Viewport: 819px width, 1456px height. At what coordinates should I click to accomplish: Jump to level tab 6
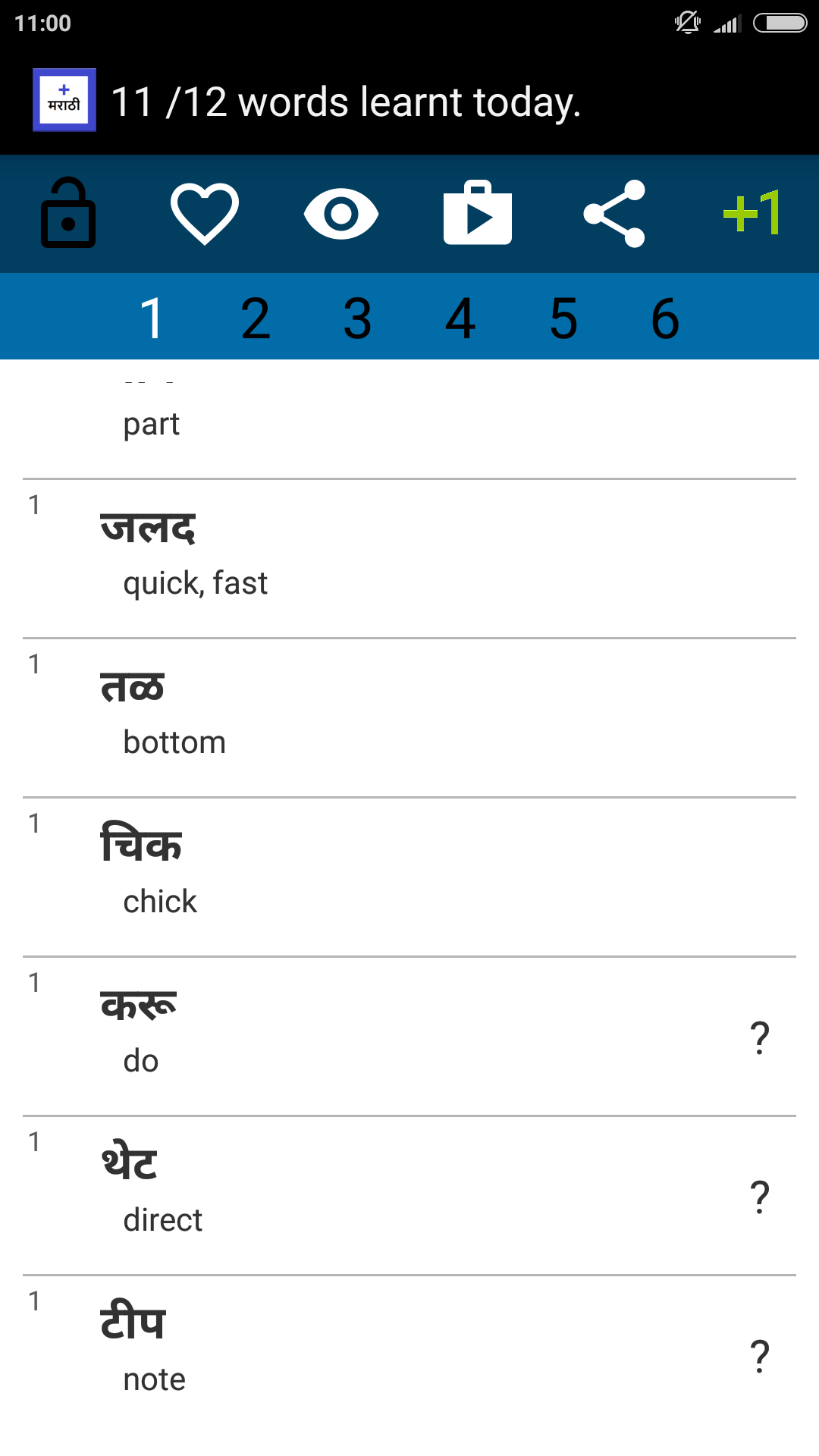[665, 318]
